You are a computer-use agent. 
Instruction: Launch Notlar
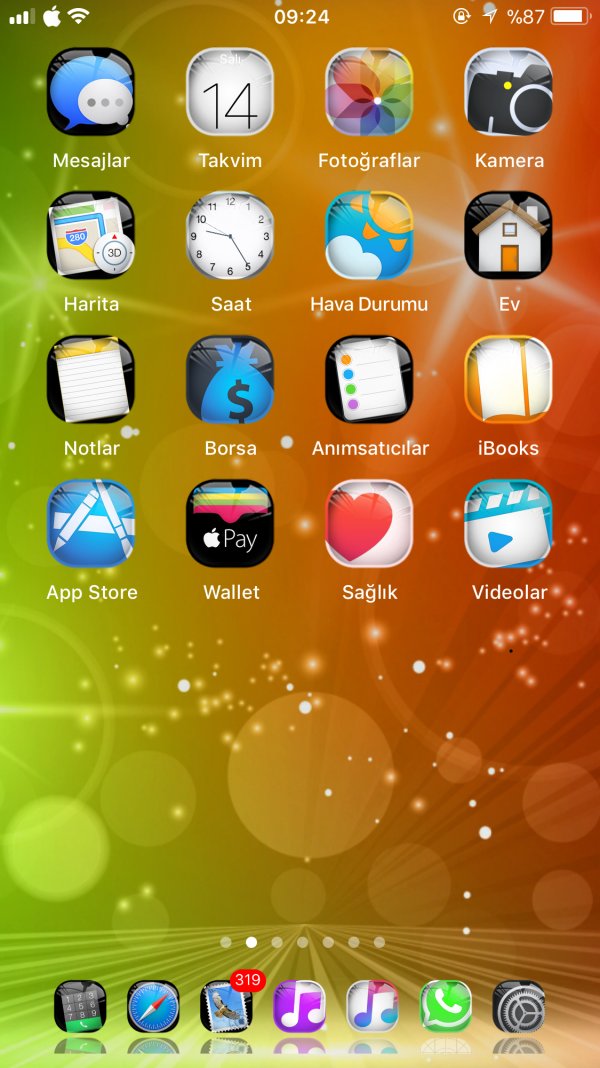(91, 380)
